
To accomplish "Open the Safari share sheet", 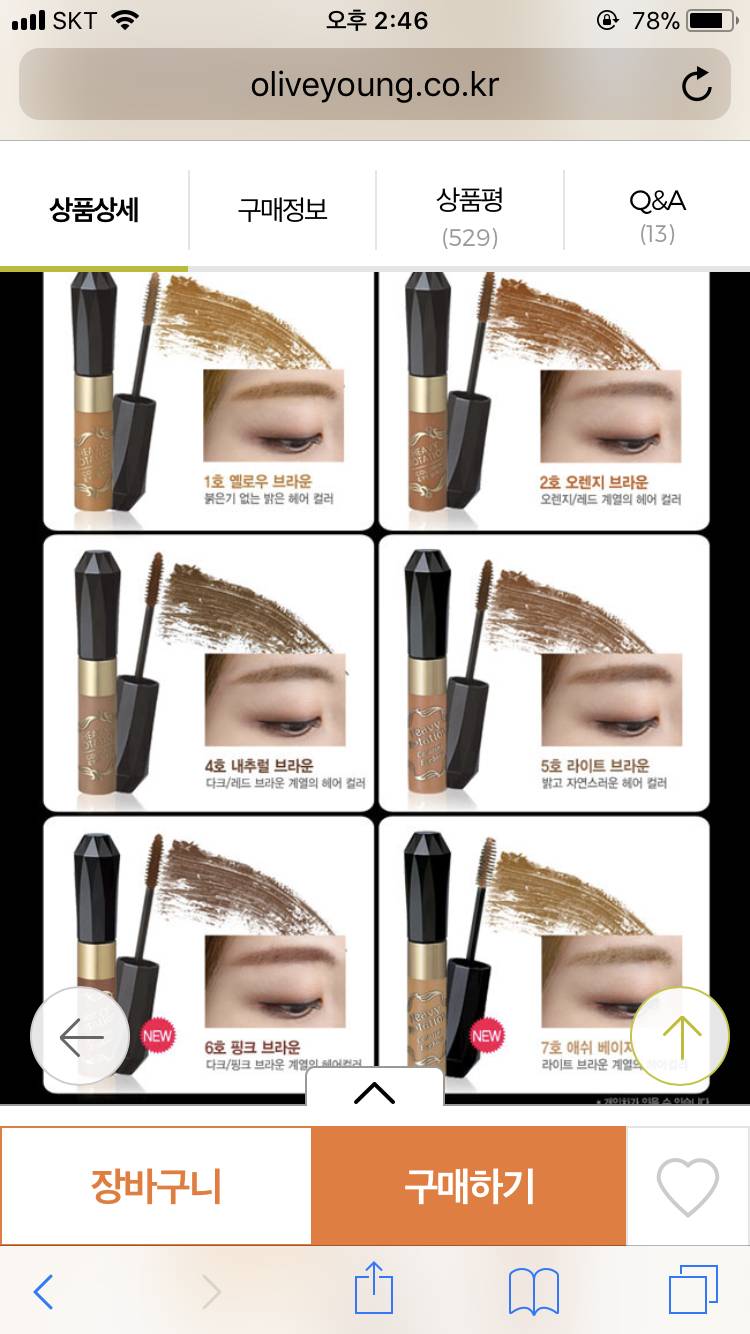I will pos(374,1290).
